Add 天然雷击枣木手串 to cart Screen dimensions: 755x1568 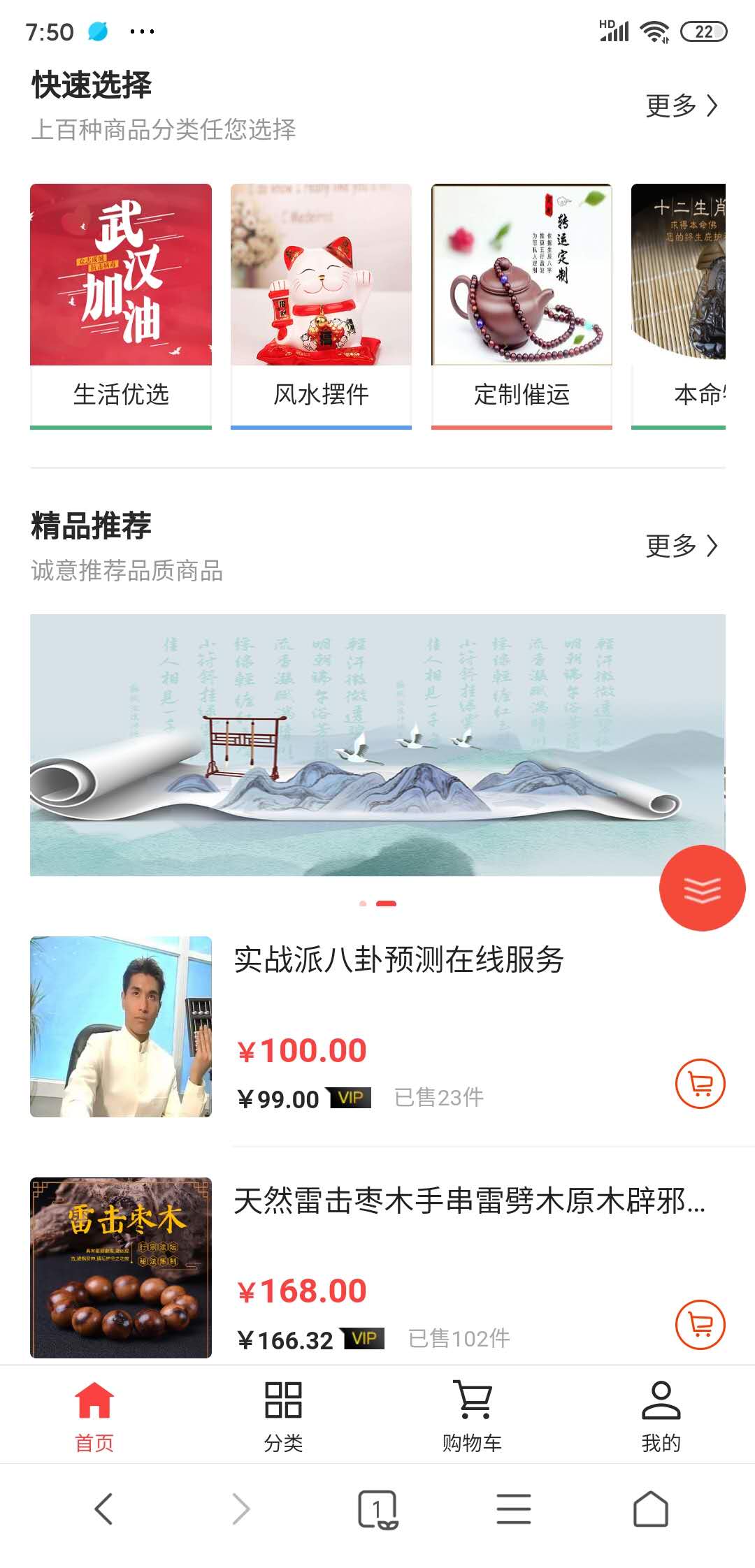click(700, 1324)
